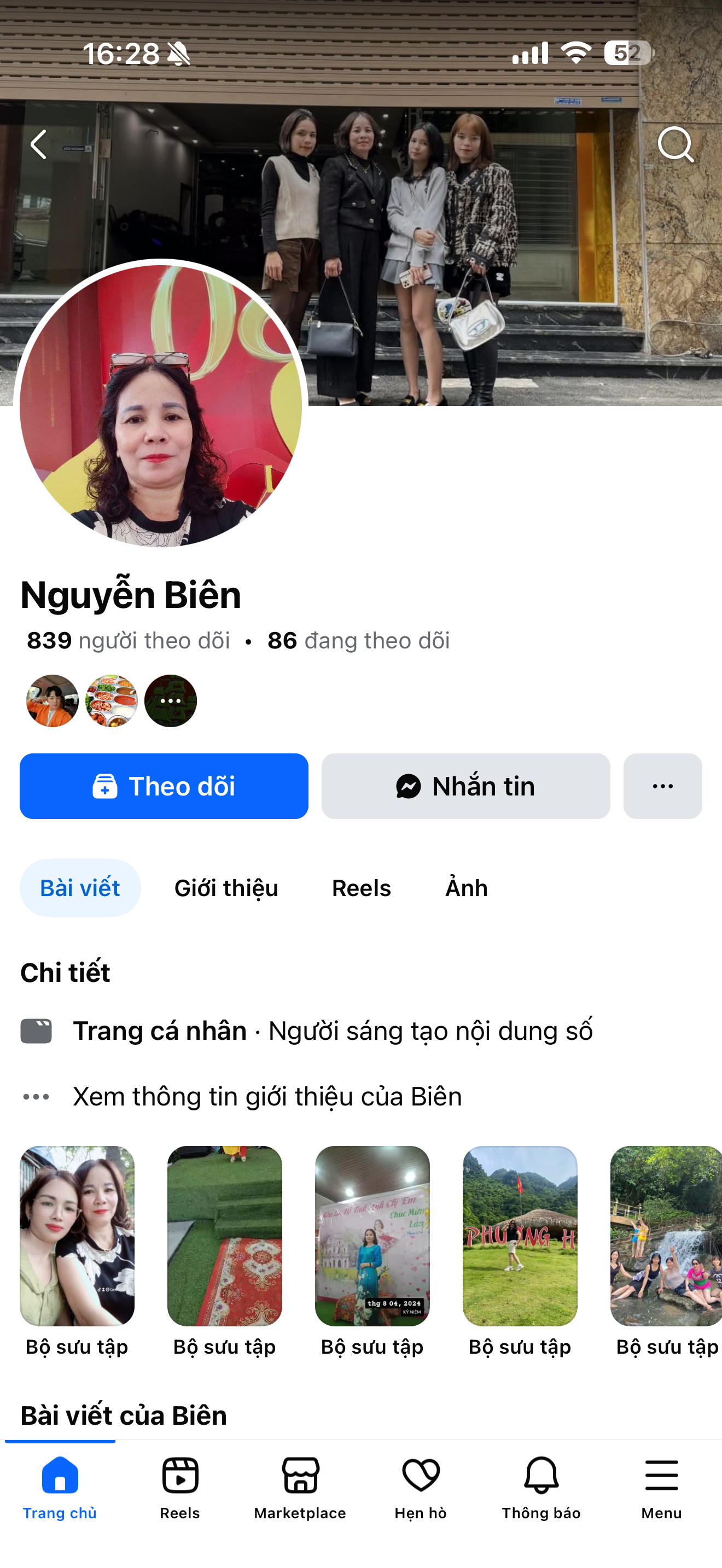This screenshot has width=722, height=1568.
Task: Tap the Theo dõi follow button
Action: tap(164, 786)
